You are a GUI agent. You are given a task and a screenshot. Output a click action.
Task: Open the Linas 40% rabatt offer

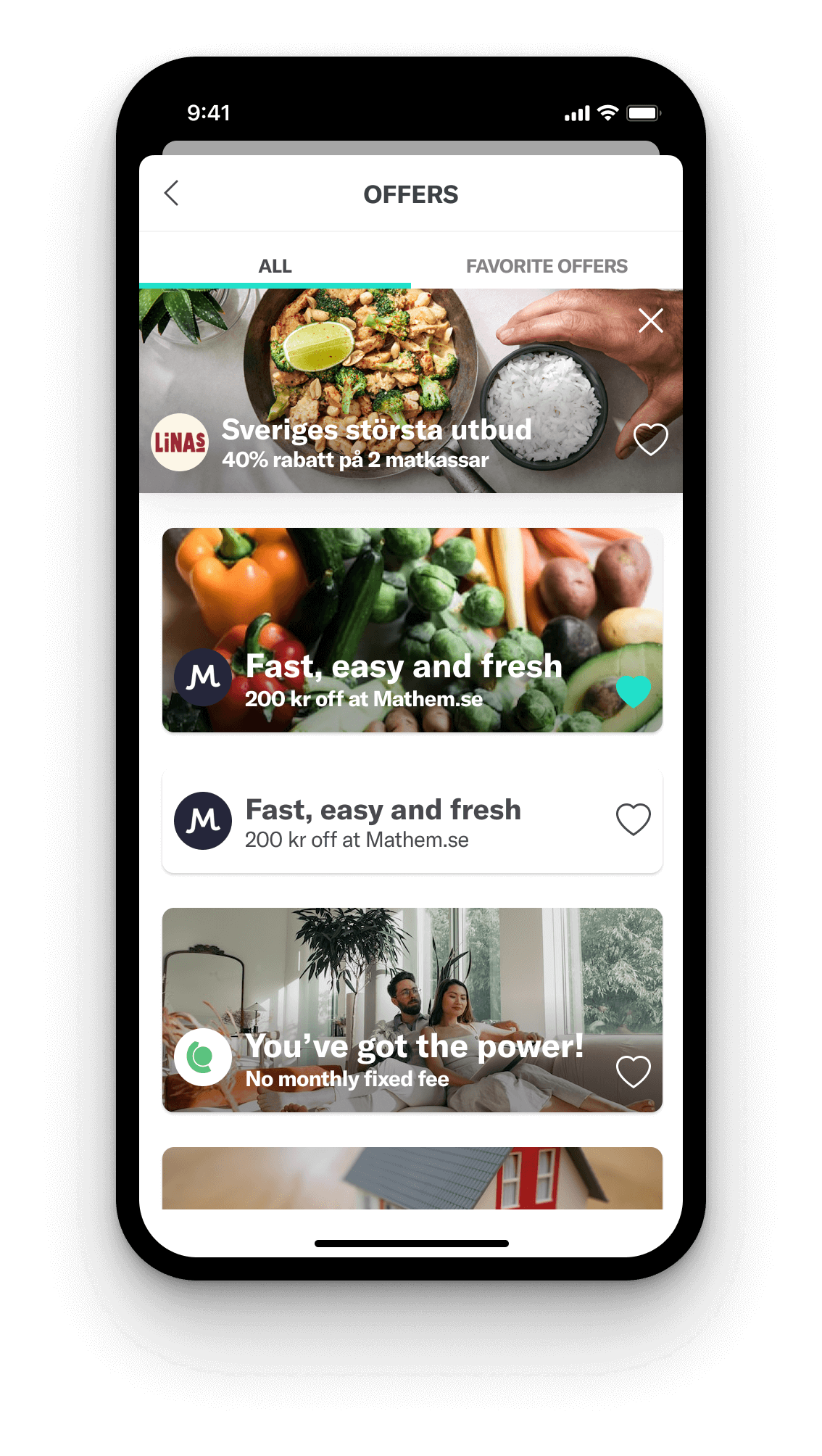coord(377,444)
